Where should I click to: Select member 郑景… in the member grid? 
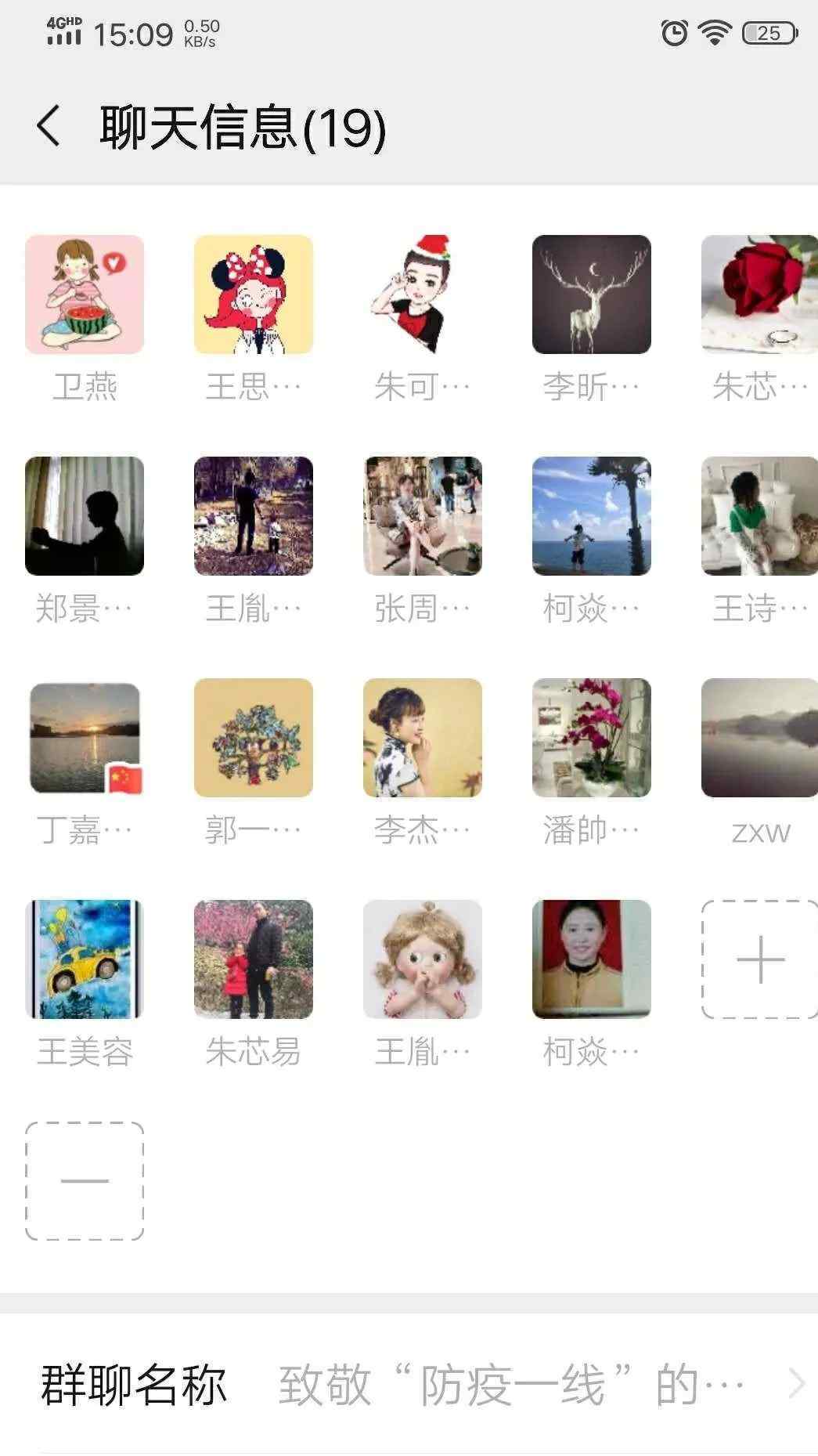(85, 516)
